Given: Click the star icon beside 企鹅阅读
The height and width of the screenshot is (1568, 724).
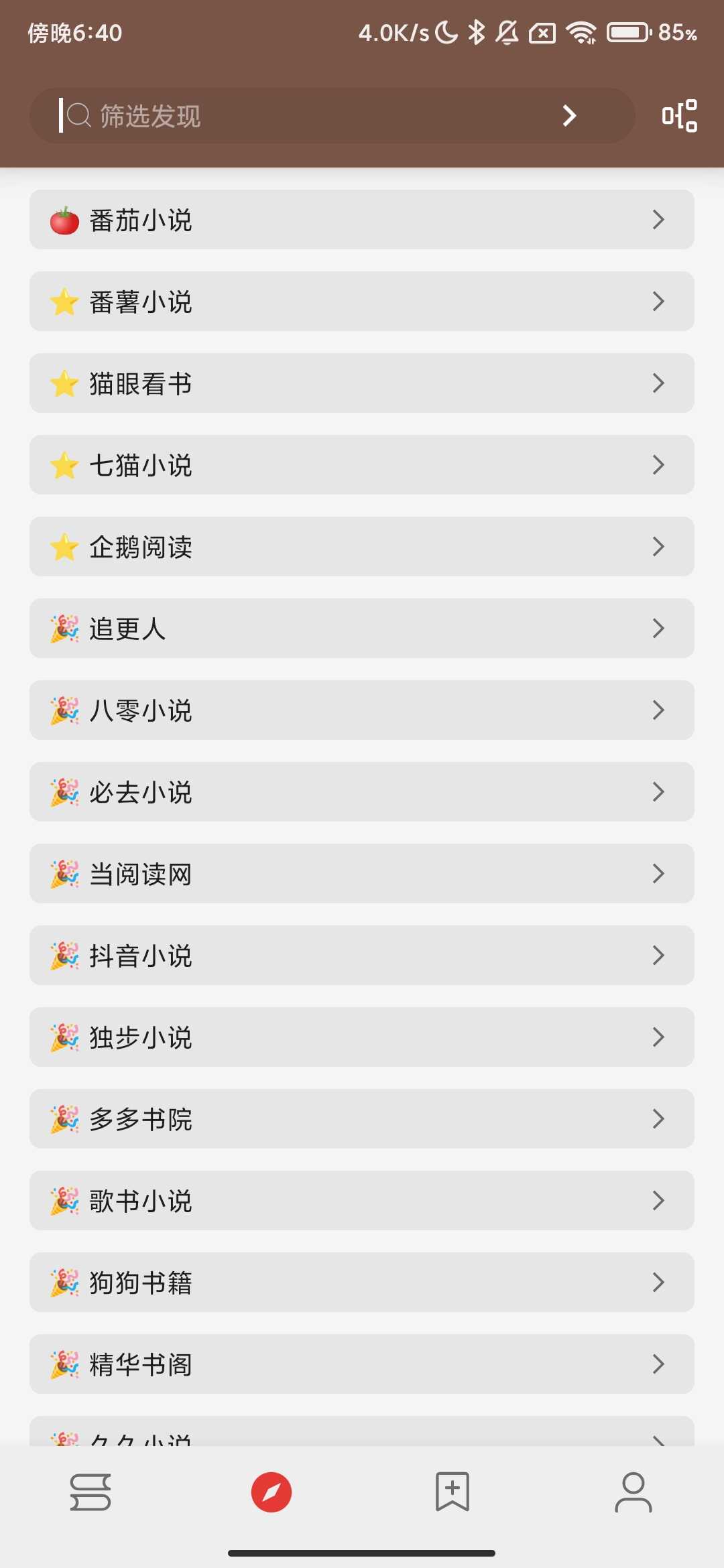Looking at the screenshot, I should pos(64,547).
